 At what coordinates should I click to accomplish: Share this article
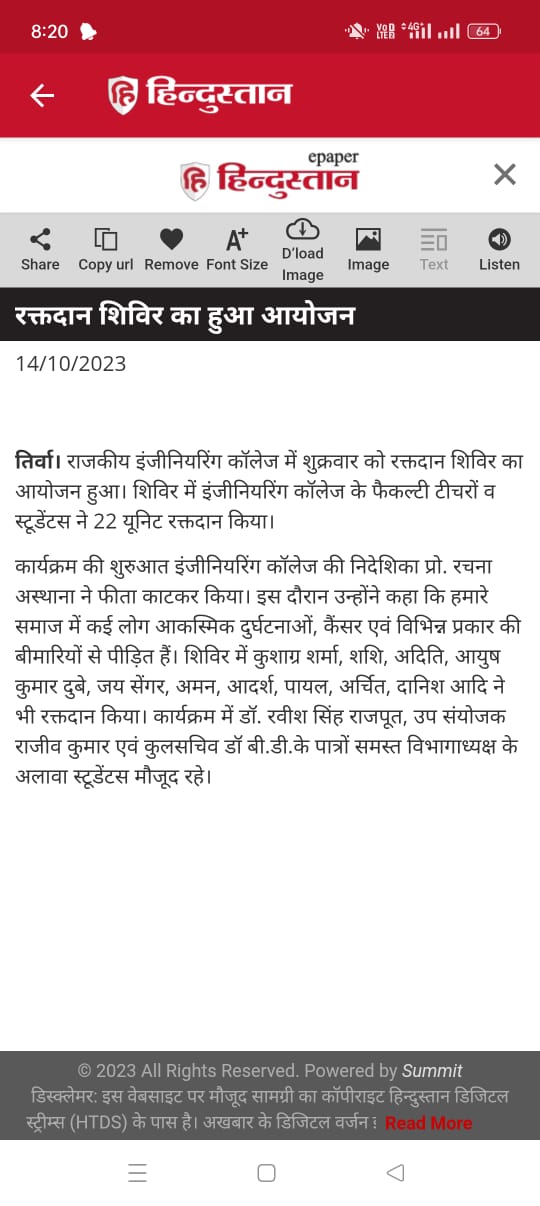40,250
